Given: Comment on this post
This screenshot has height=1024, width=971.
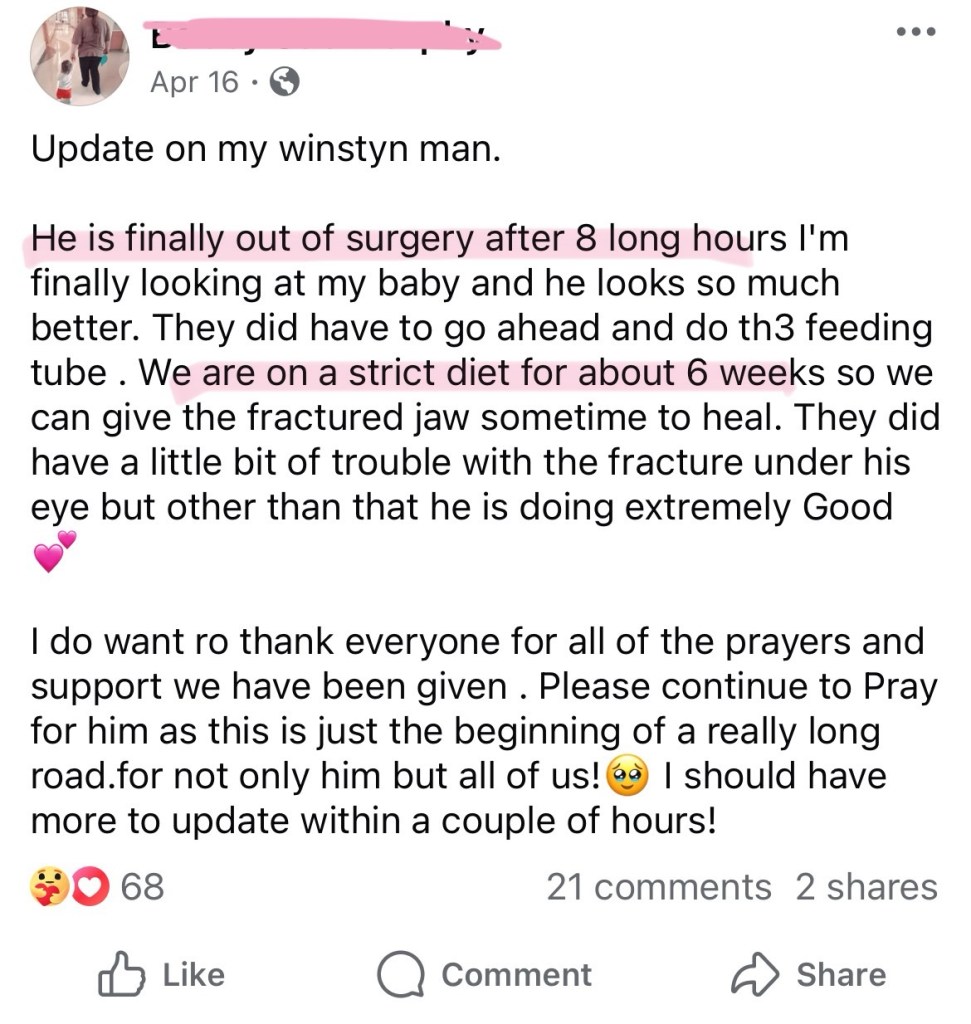Looking at the screenshot, I should point(485,975).
